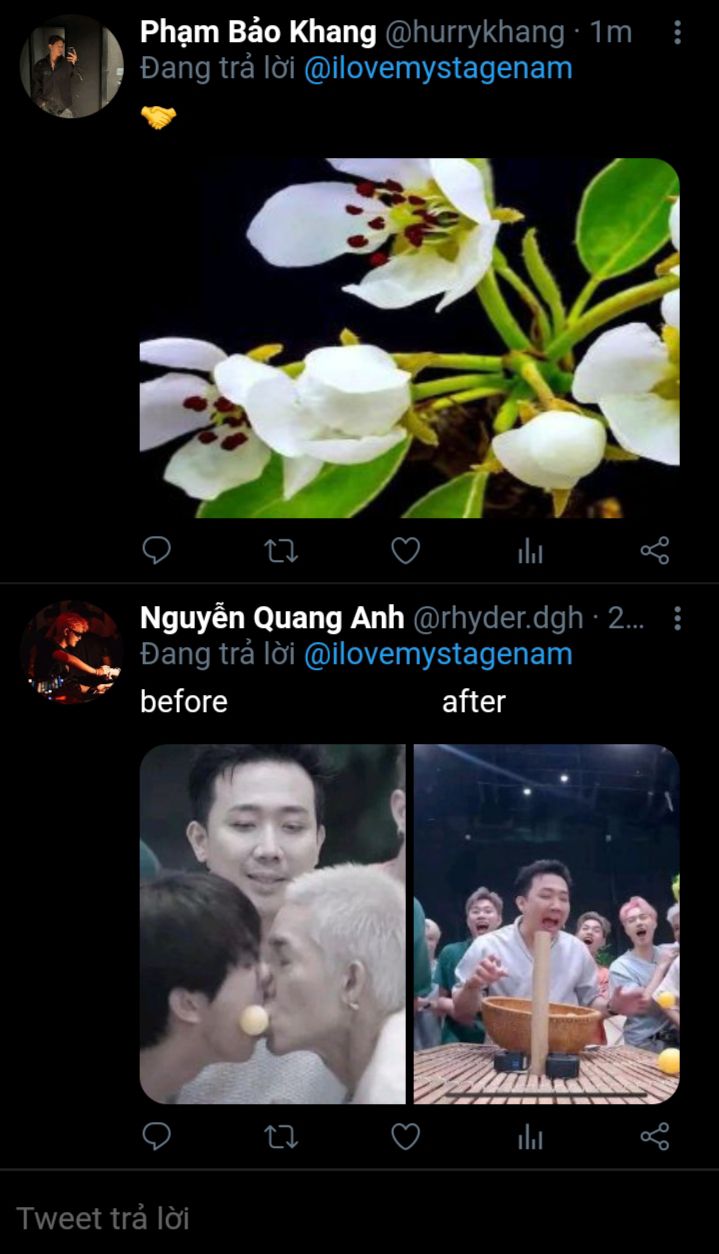
Task: Open @ilovemystagenam link in Phạm Bảo Khang's reply
Action: (438, 69)
